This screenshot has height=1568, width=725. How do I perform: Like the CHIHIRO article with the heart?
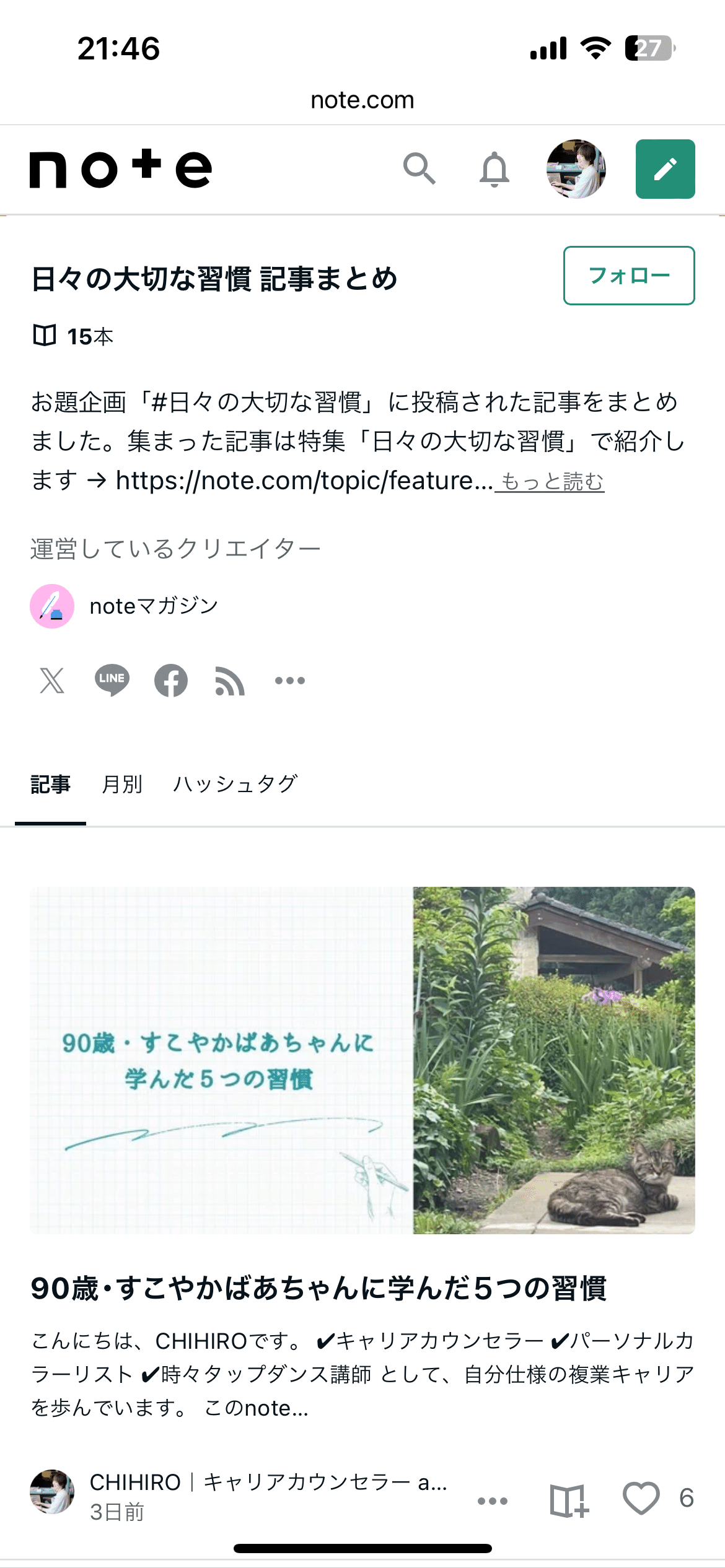(641, 1499)
